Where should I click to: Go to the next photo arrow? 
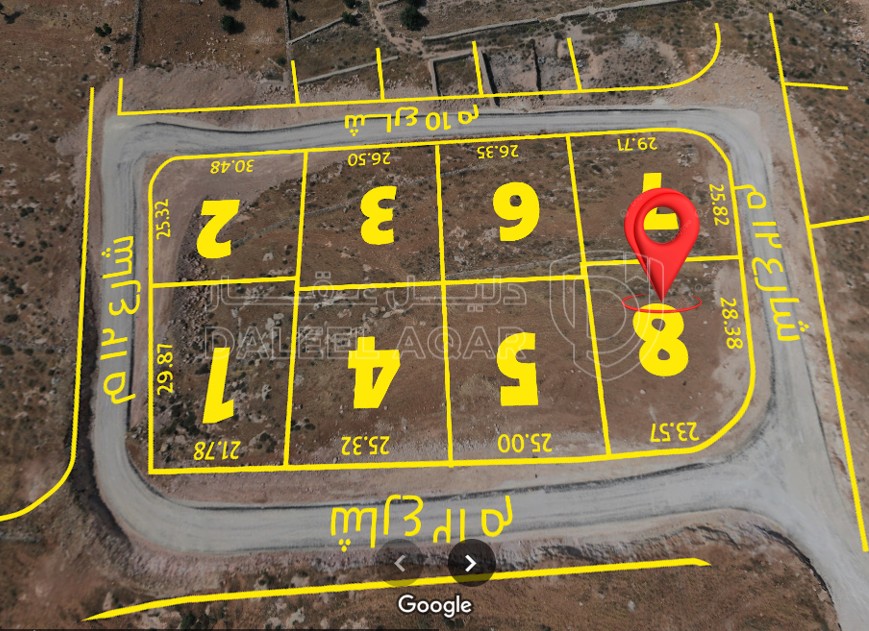point(471,563)
